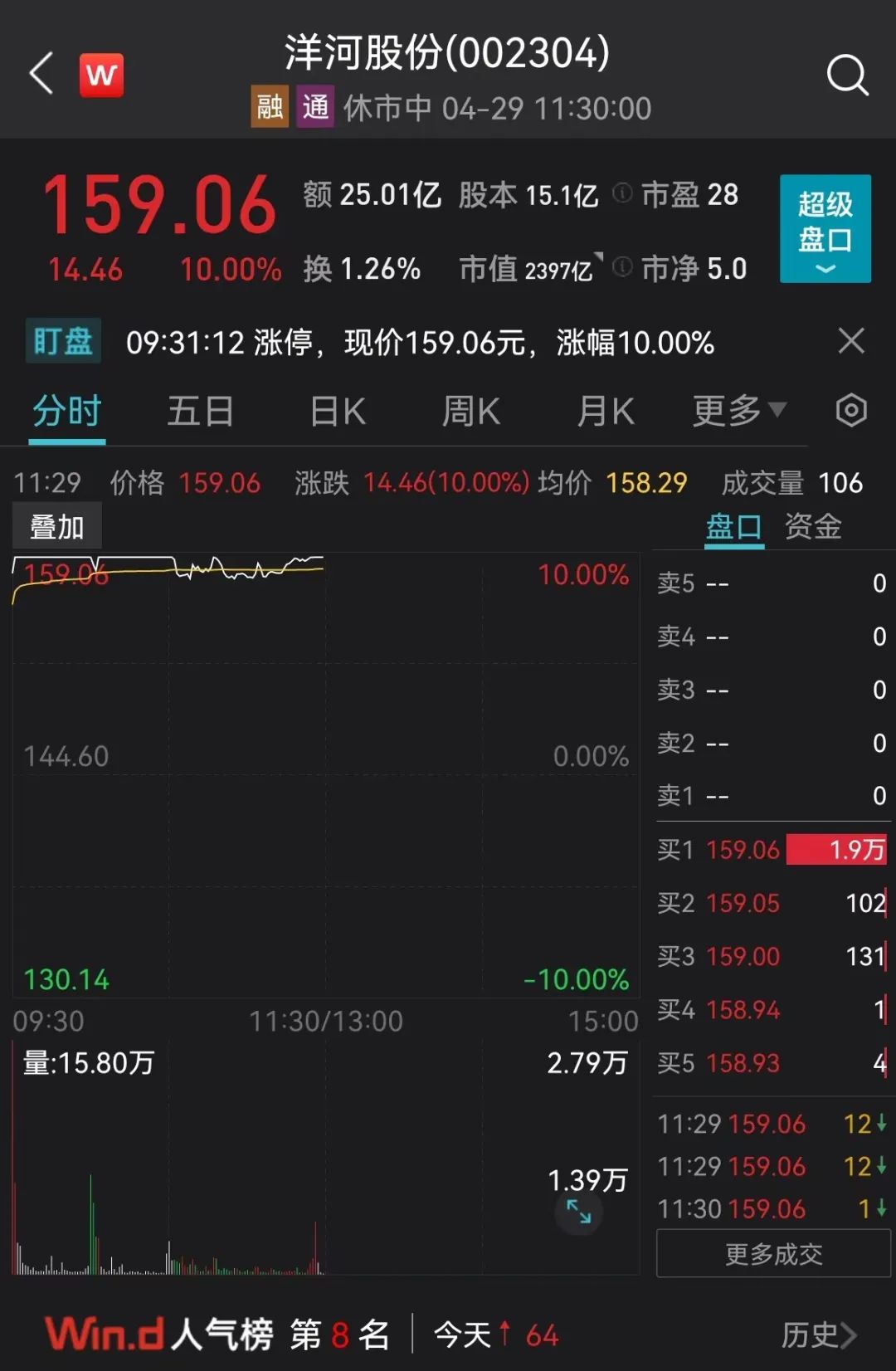
Task: Show the 月K chart
Action: (606, 412)
